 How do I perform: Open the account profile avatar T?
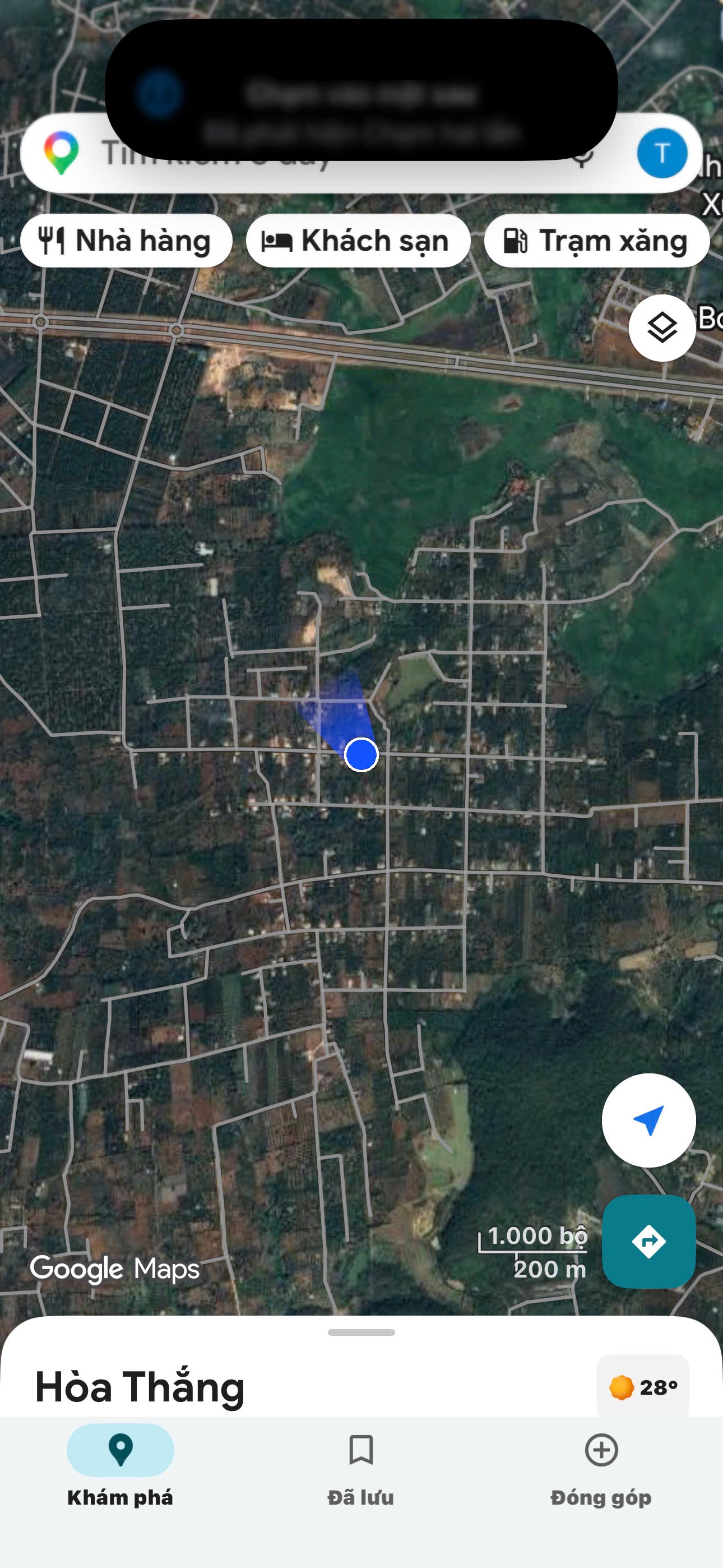pos(661,154)
